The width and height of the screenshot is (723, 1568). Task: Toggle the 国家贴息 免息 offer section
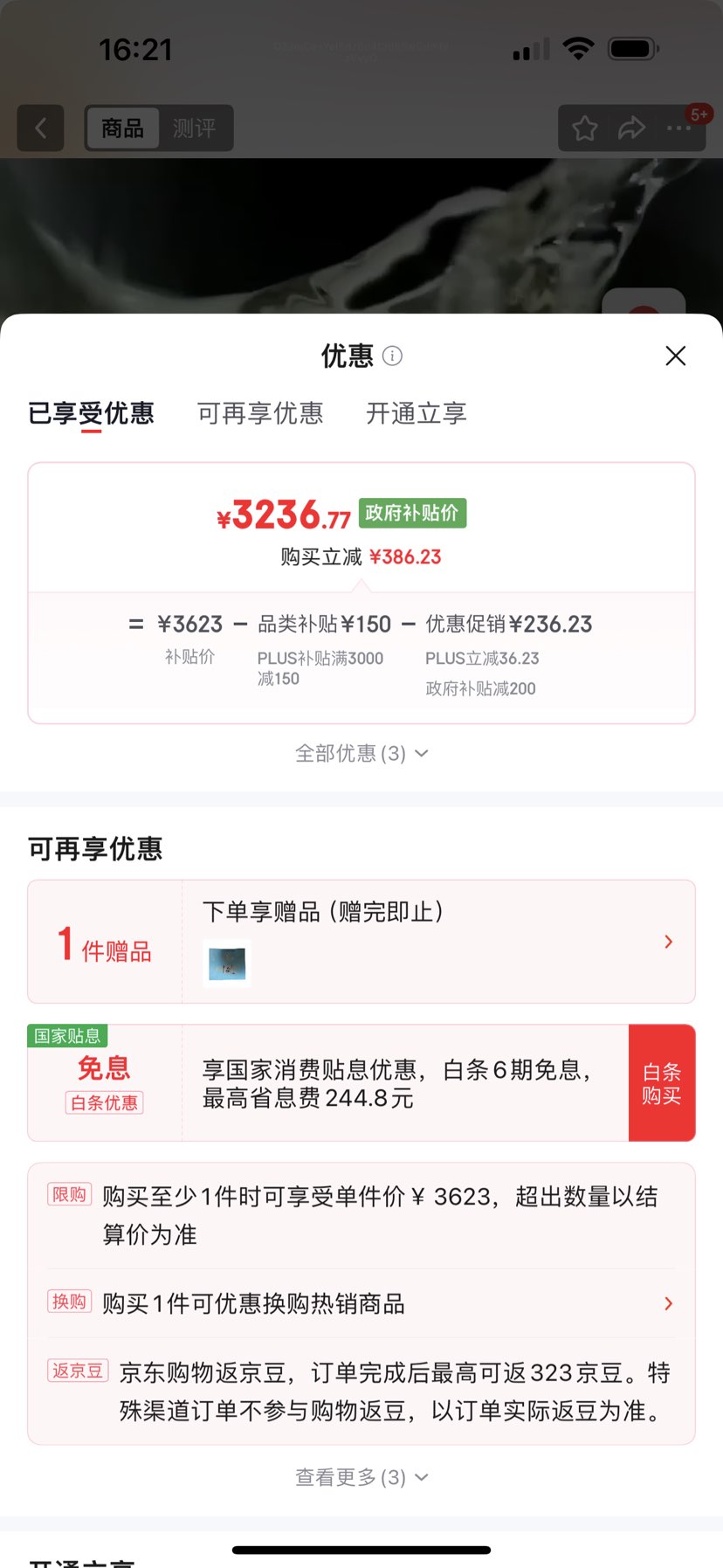point(103,1081)
